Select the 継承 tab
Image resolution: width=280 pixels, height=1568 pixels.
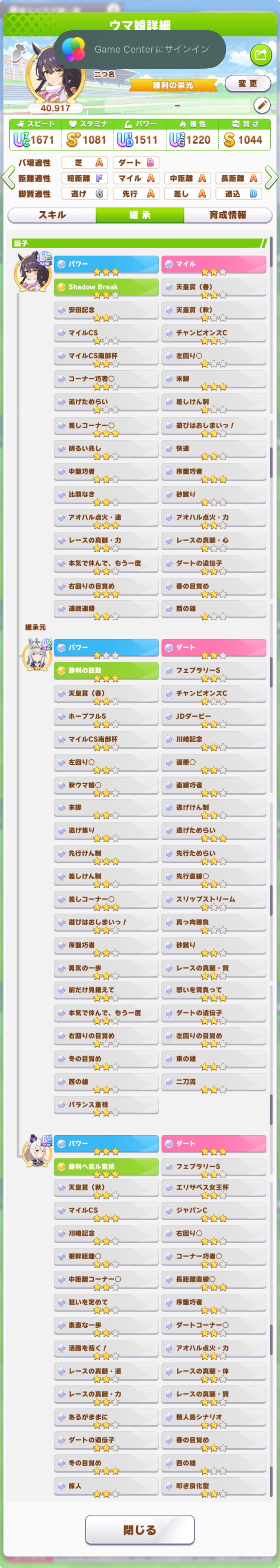click(140, 215)
